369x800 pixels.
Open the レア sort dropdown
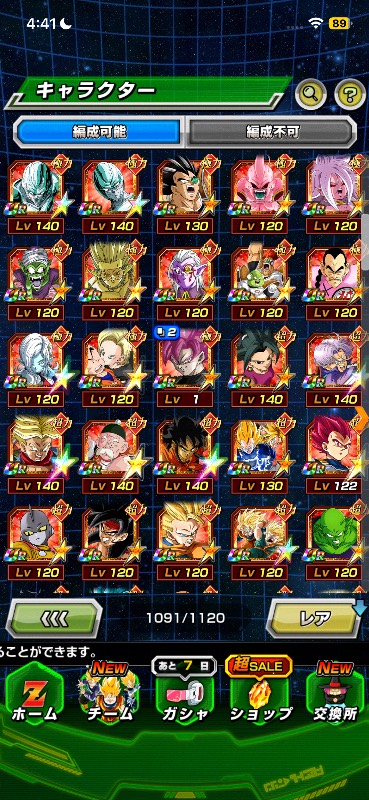pyautogui.click(x=315, y=618)
